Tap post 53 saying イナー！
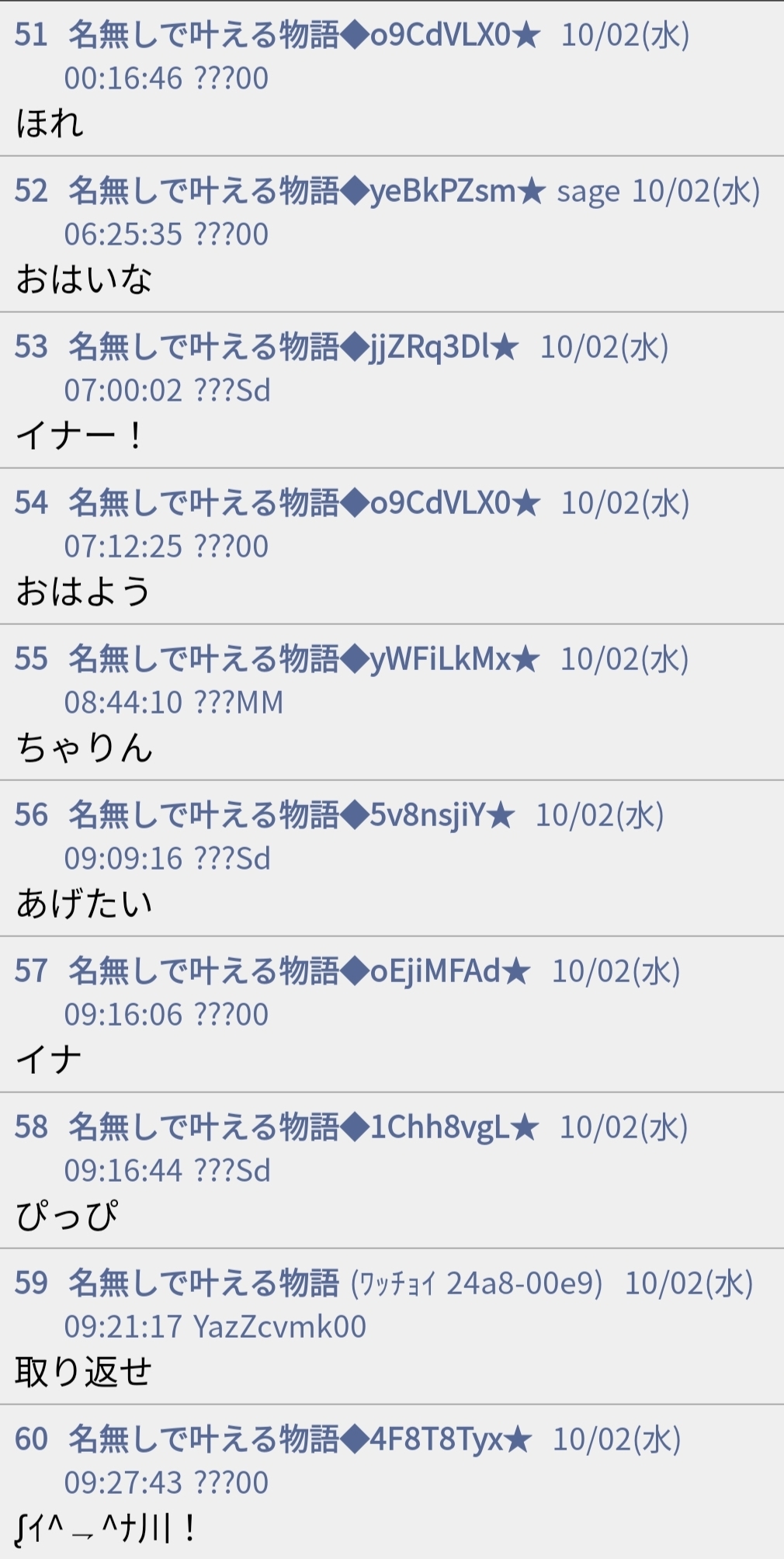This screenshot has height=1559, width=784. click(392, 390)
